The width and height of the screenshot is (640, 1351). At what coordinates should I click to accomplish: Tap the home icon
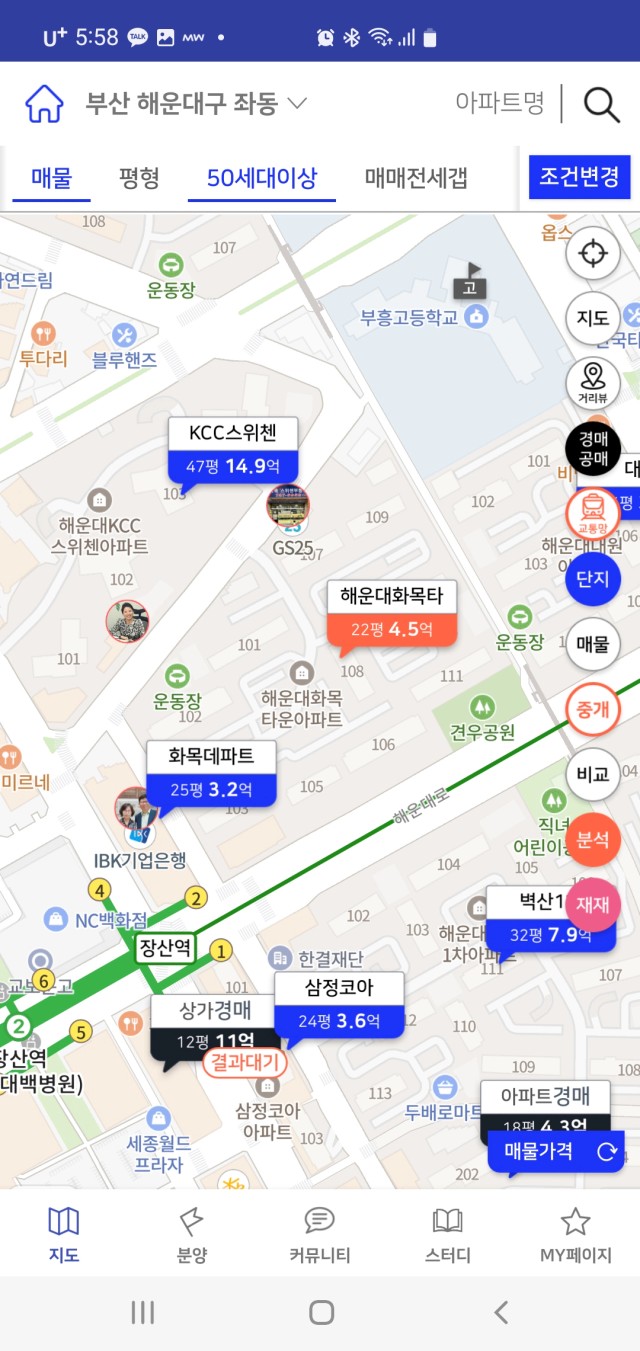[44, 103]
